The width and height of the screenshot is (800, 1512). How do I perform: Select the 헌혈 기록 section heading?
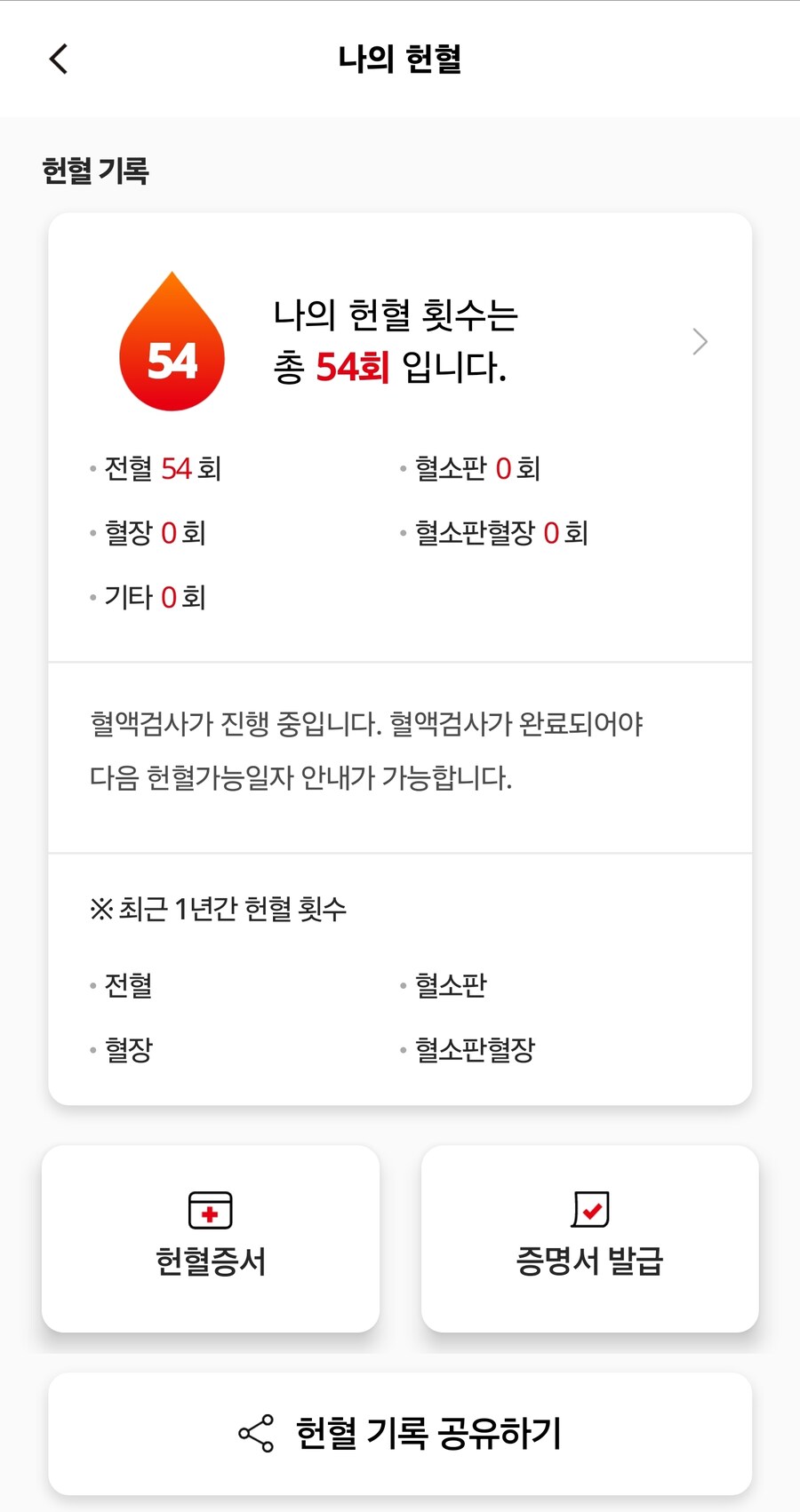(95, 169)
